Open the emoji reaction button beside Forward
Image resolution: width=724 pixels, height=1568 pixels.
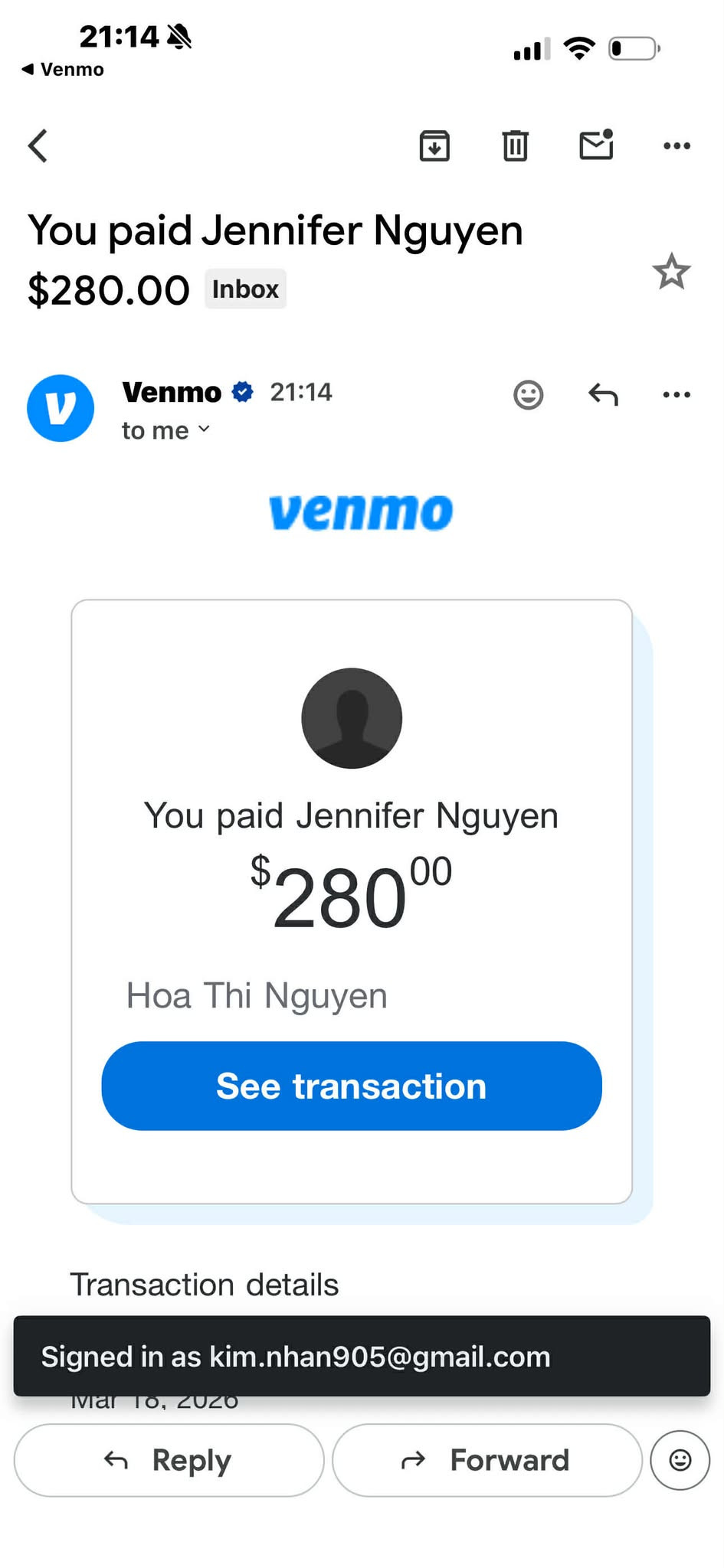680,1460
